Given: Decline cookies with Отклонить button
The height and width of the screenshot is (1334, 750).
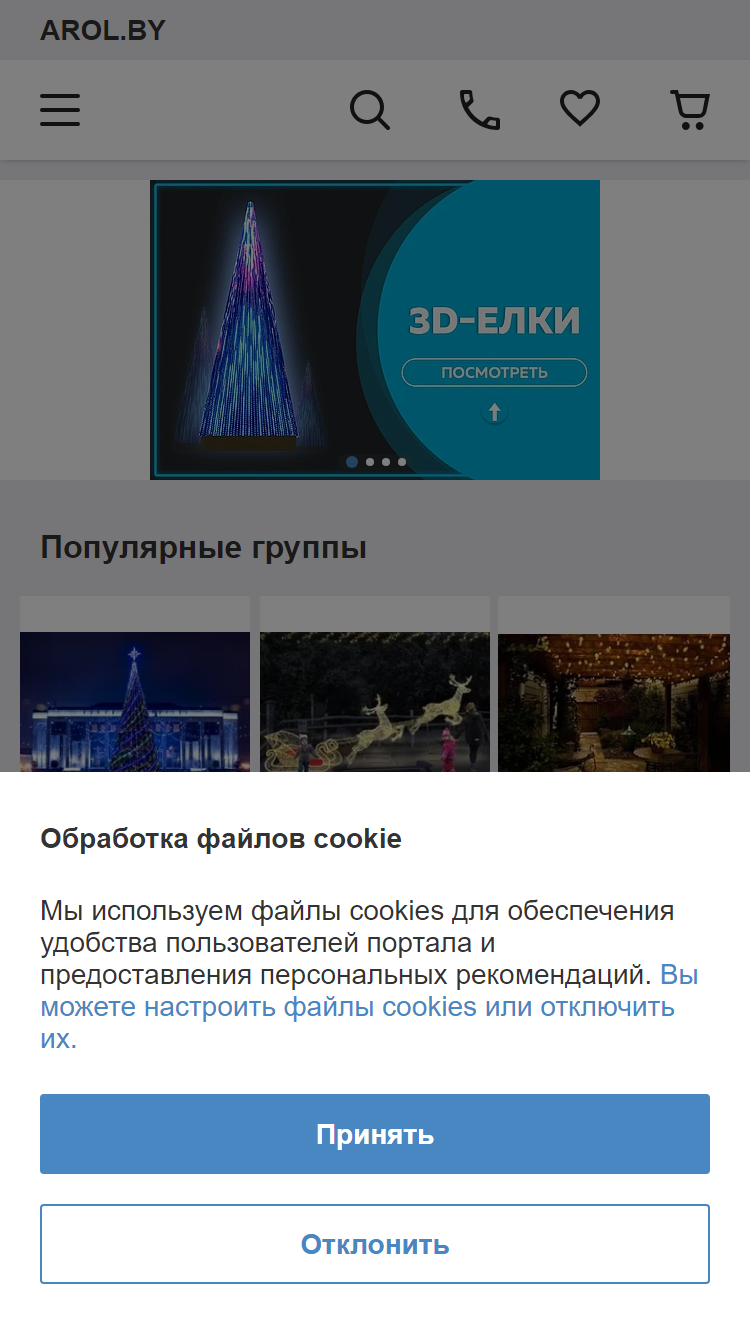Looking at the screenshot, I should [x=375, y=1244].
